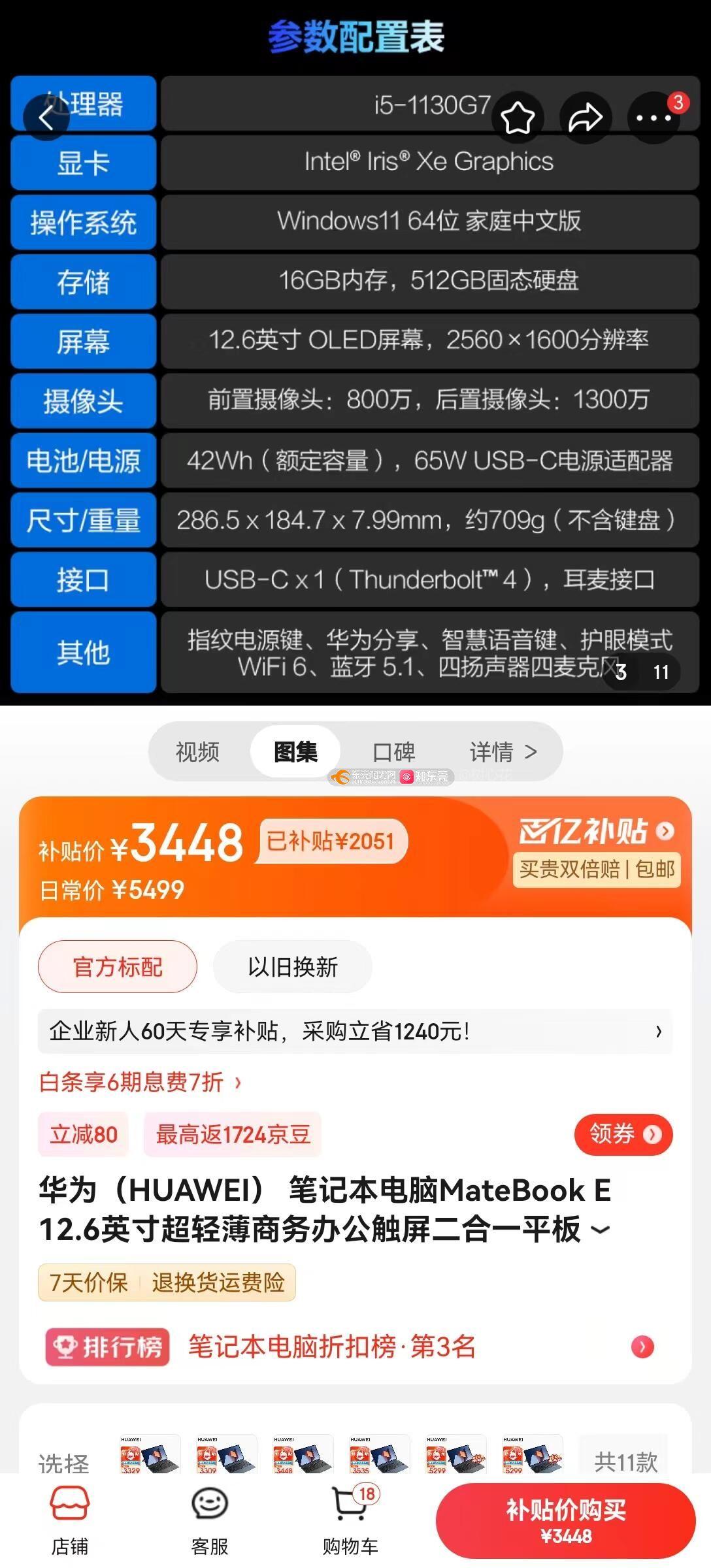Open the three-dot overflow menu
Image resolution: width=711 pixels, height=1568 pixels.
pyautogui.click(x=653, y=118)
